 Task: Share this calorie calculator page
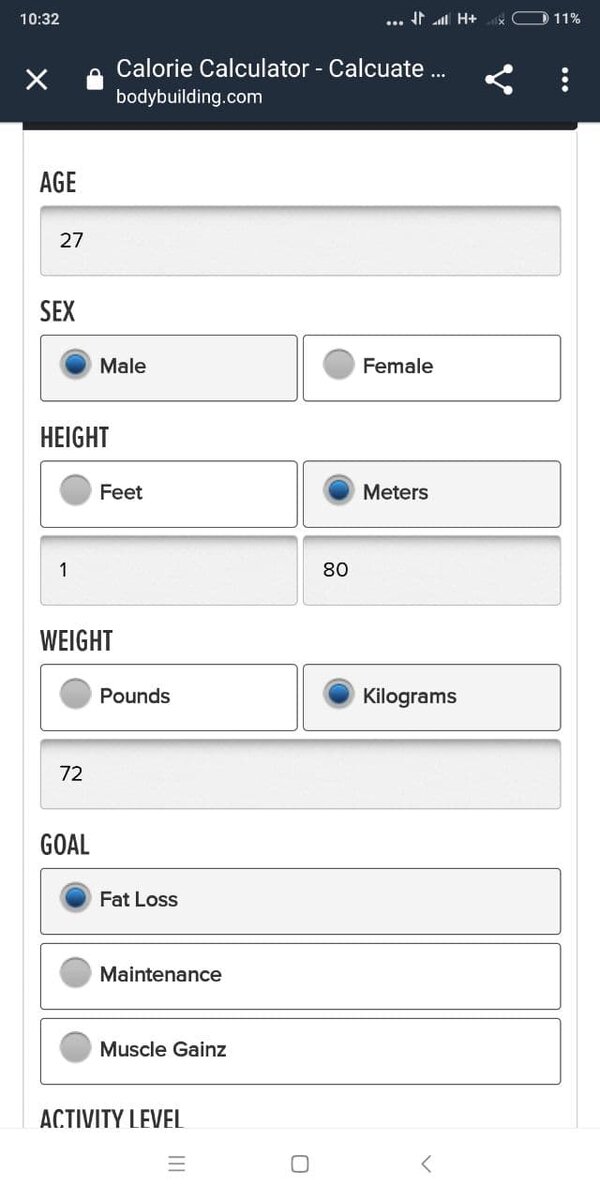tap(498, 80)
